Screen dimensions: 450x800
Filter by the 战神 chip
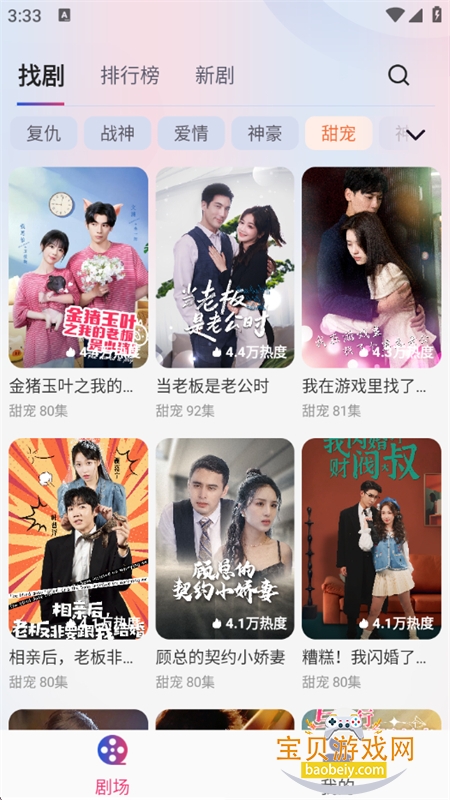117,134
